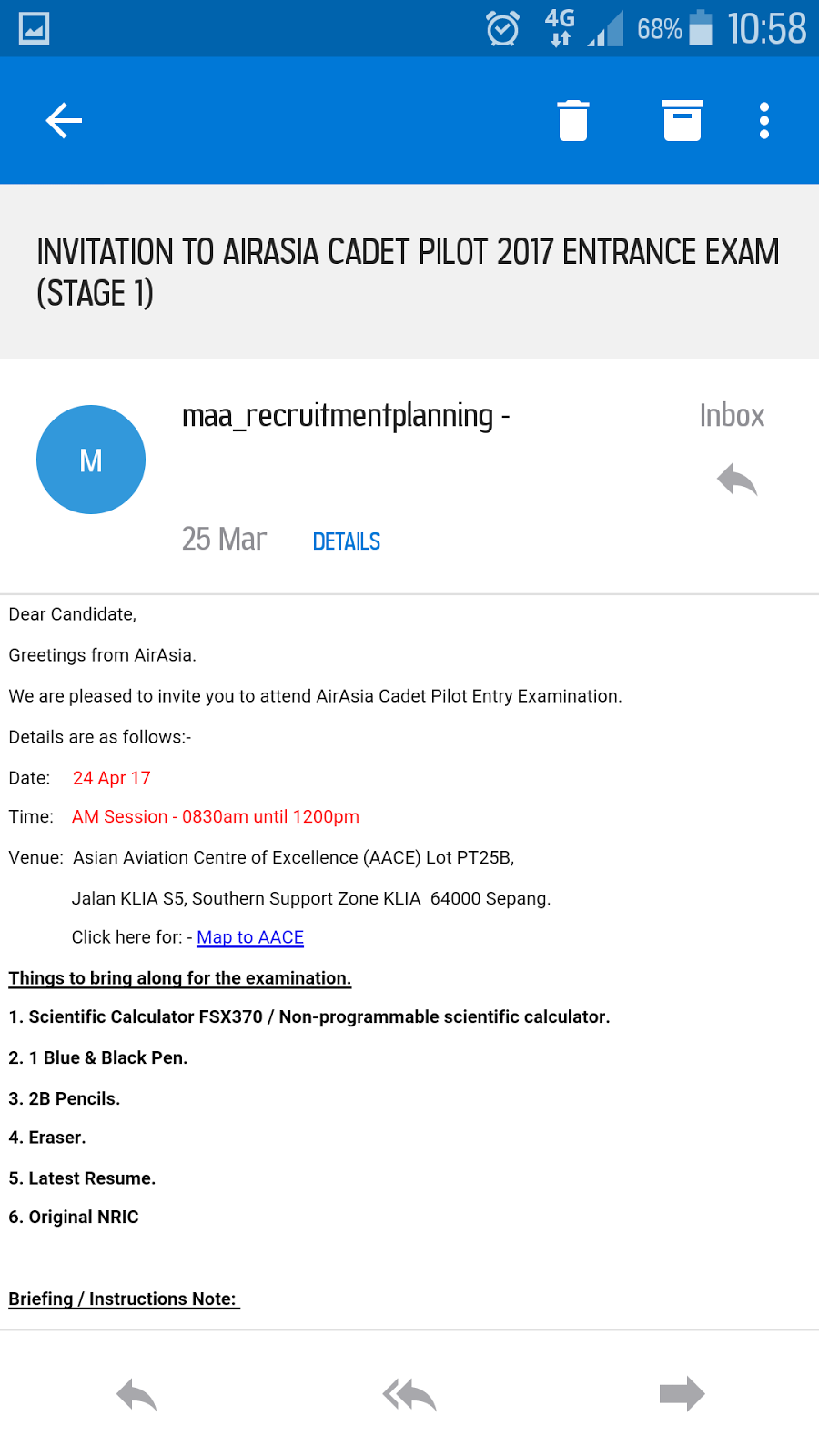
Task: Open the Map to AACE link
Action: click(250, 937)
